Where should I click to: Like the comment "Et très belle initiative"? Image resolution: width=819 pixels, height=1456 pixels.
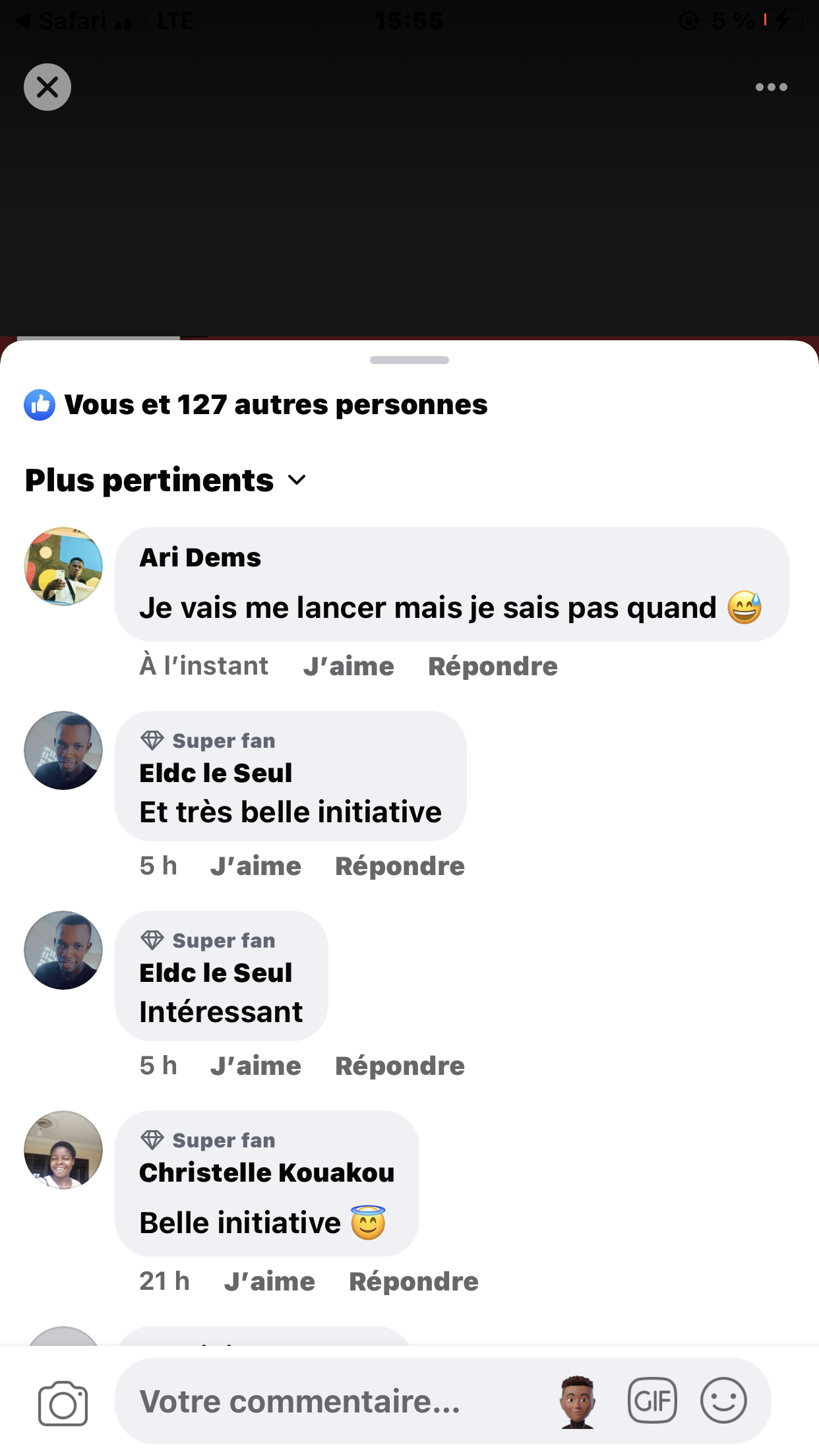(255, 866)
